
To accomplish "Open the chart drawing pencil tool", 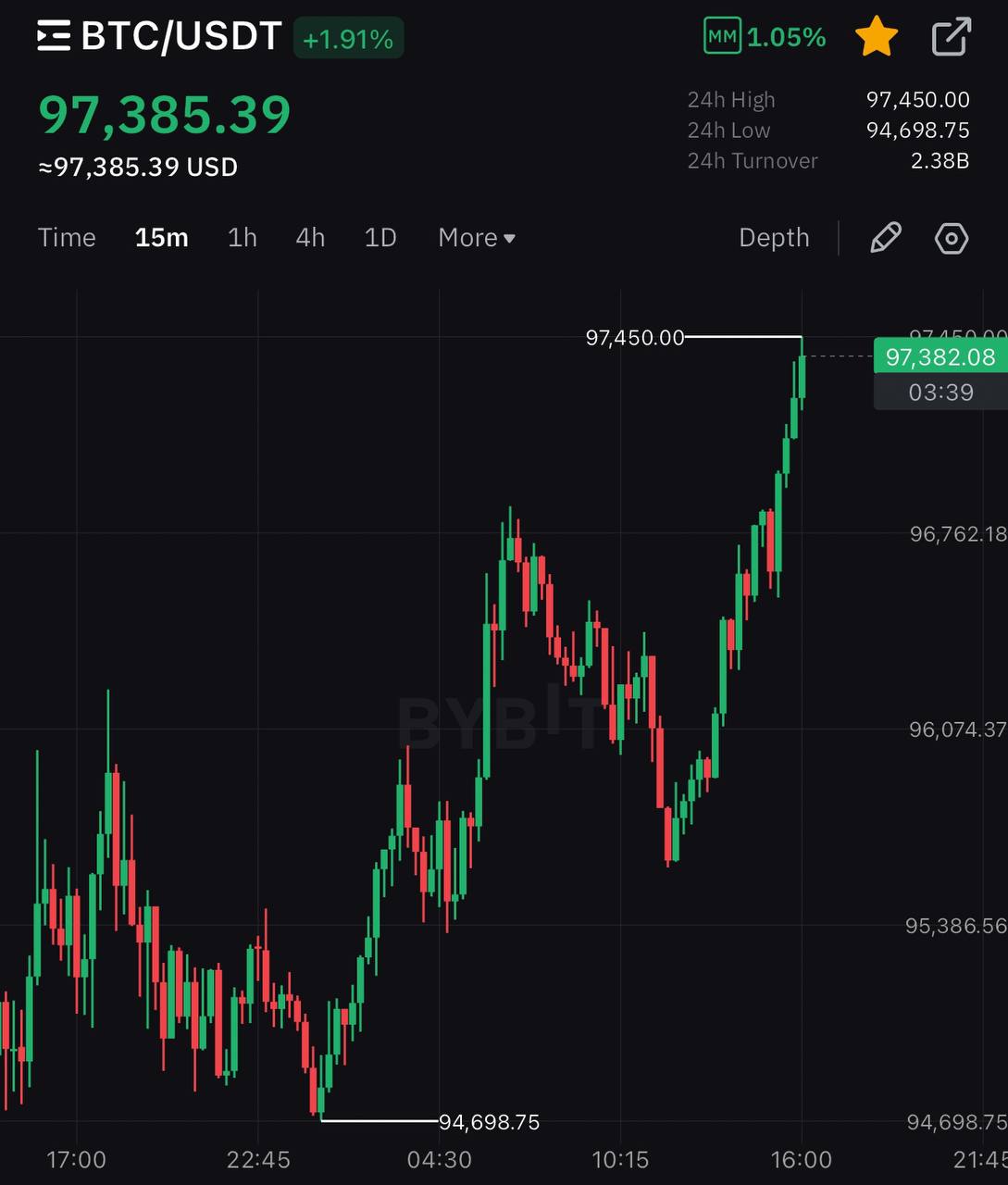I will pyautogui.click(x=886, y=238).
